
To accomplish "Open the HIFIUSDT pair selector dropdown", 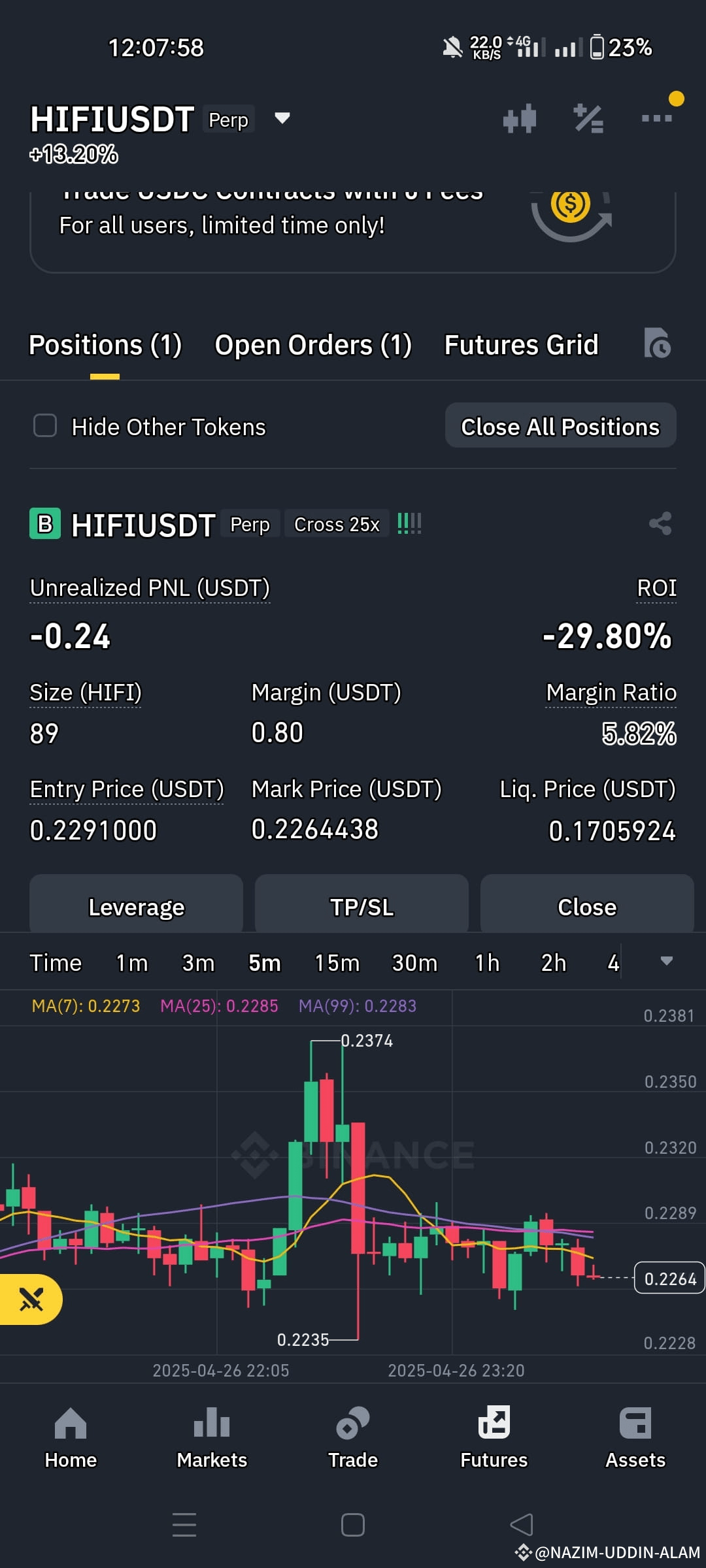I will pos(282,118).
